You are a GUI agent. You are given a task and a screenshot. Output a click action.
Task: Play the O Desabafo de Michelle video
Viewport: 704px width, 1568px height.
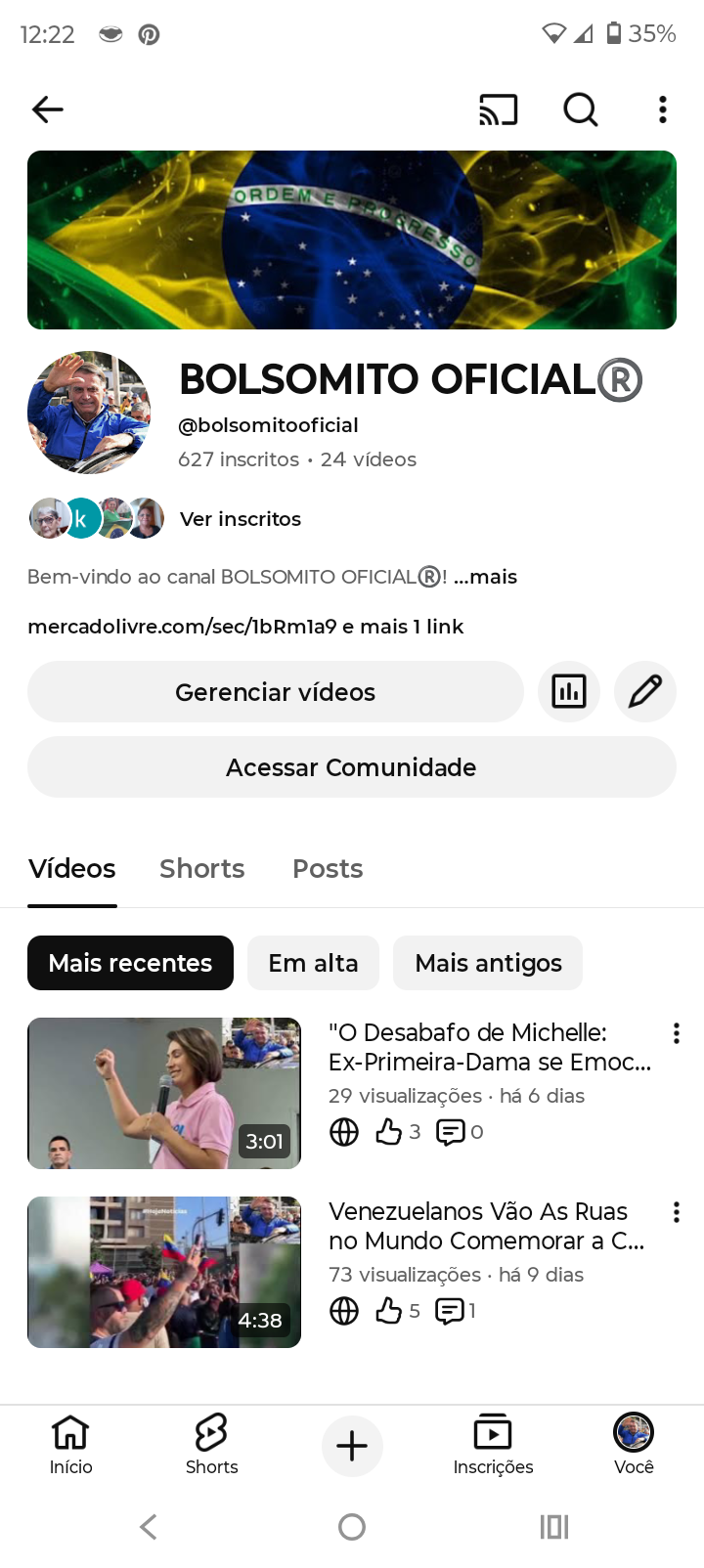[164, 1093]
